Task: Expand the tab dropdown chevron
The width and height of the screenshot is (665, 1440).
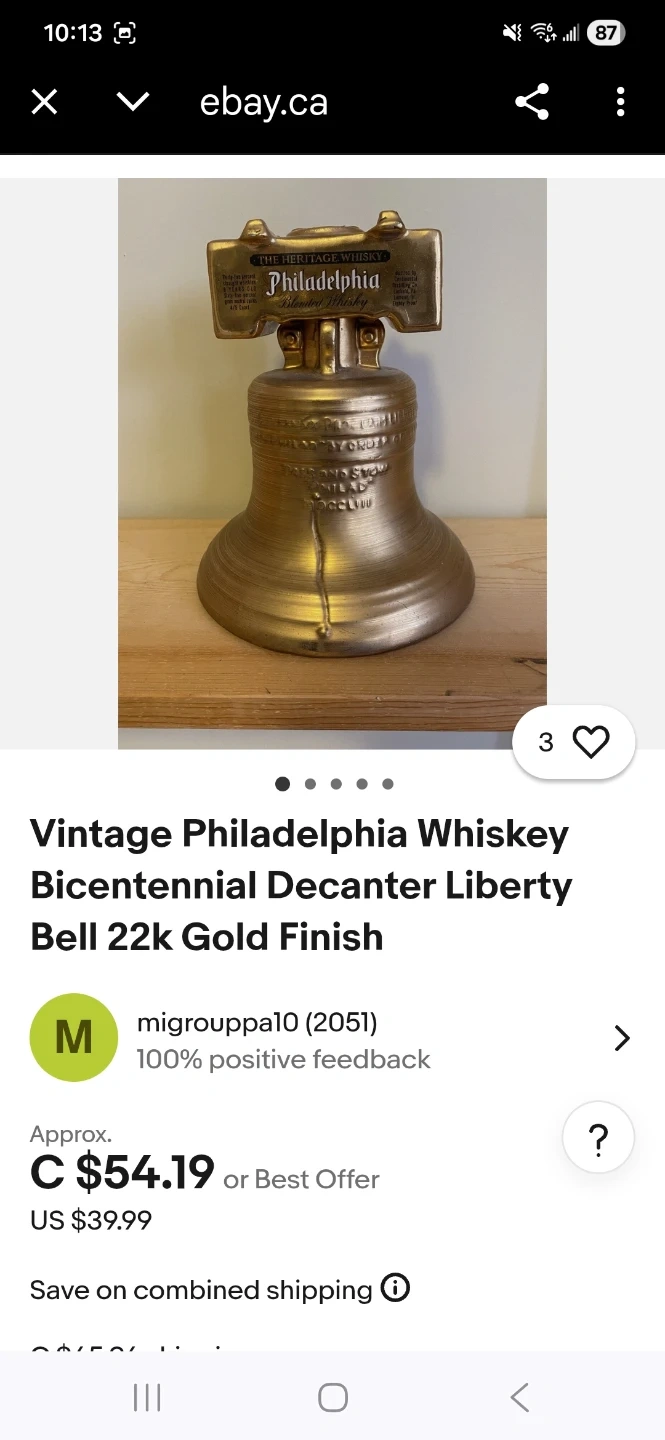Action: pyautogui.click(x=133, y=102)
